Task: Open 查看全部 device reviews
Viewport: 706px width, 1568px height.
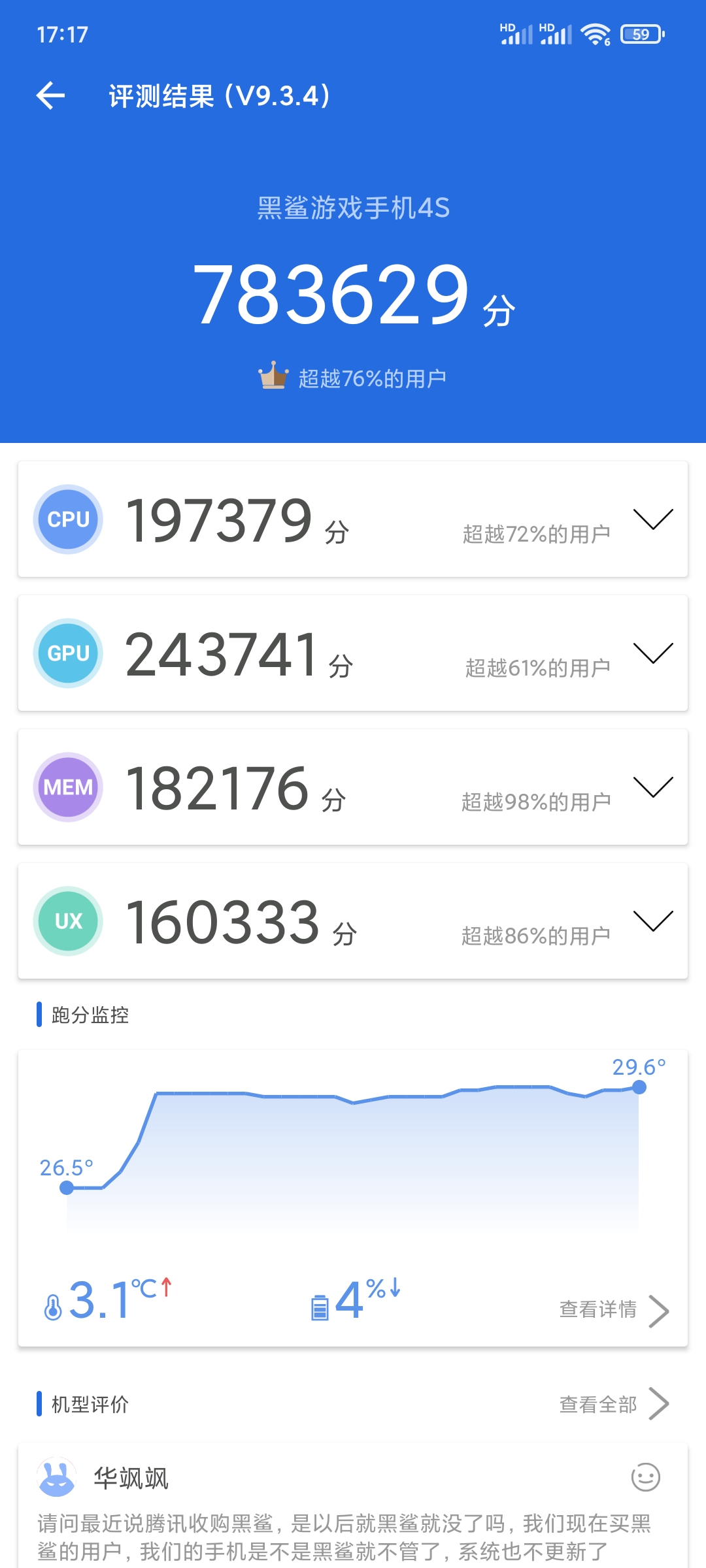Action: pos(614,1404)
